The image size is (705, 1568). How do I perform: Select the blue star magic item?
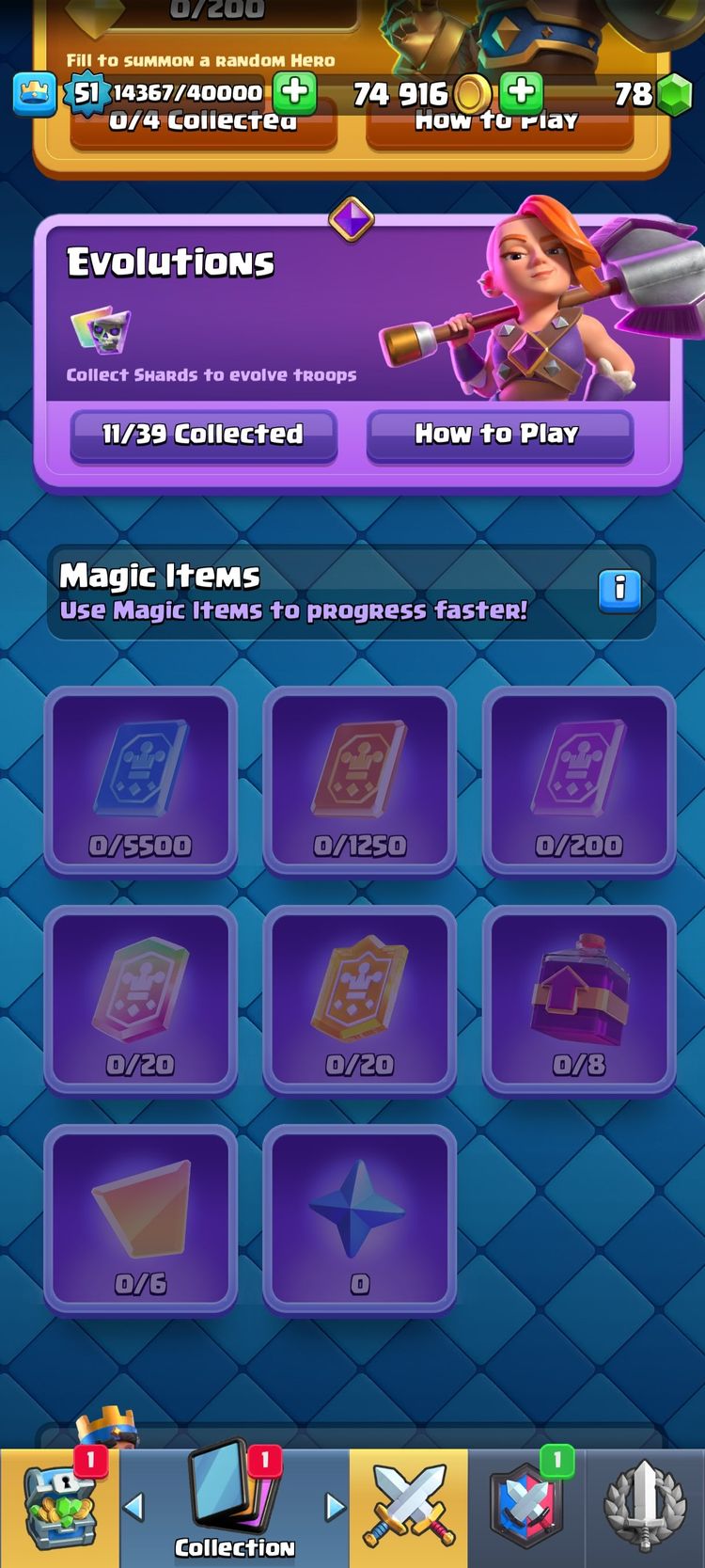(359, 1217)
